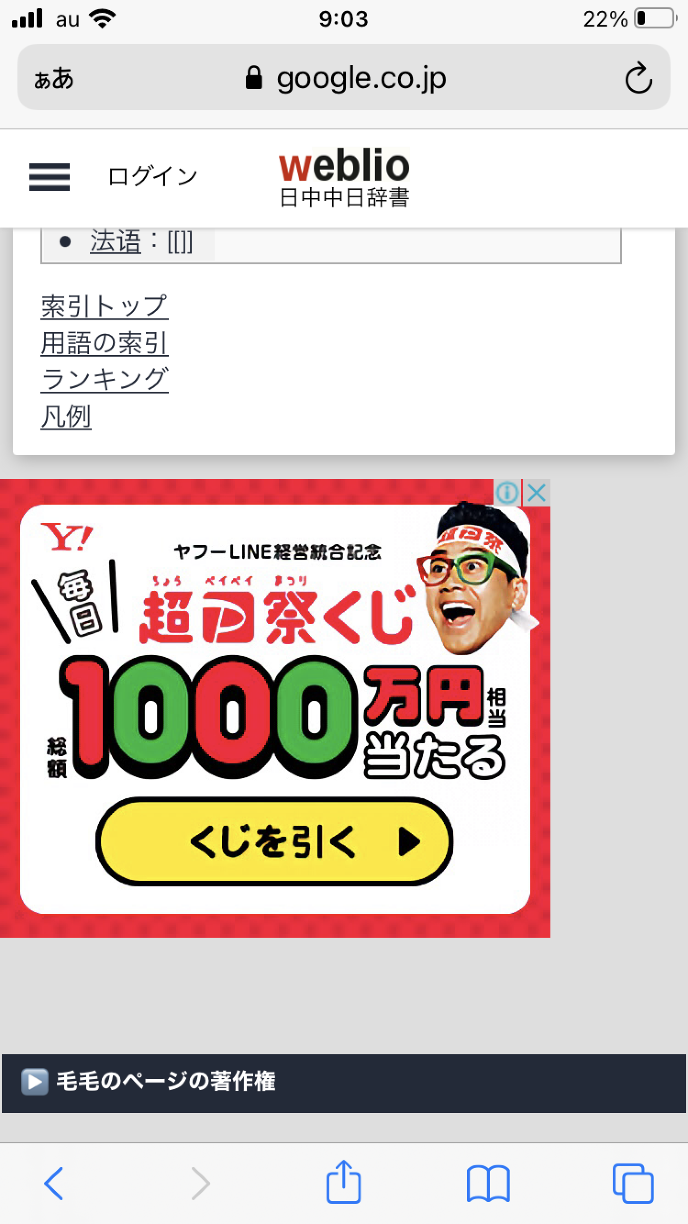Reload the page

click(x=638, y=78)
